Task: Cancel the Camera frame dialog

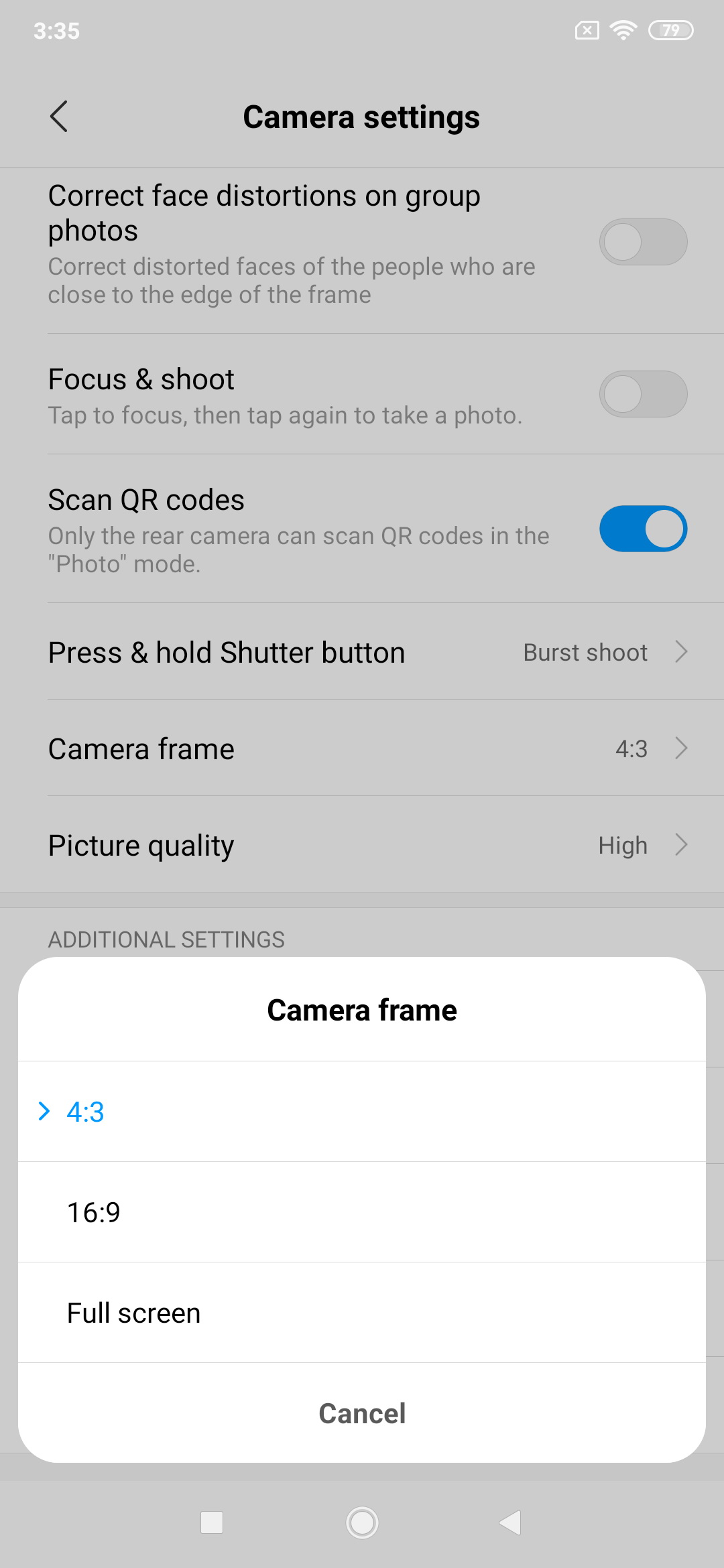Action: (x=362, y=1413)
